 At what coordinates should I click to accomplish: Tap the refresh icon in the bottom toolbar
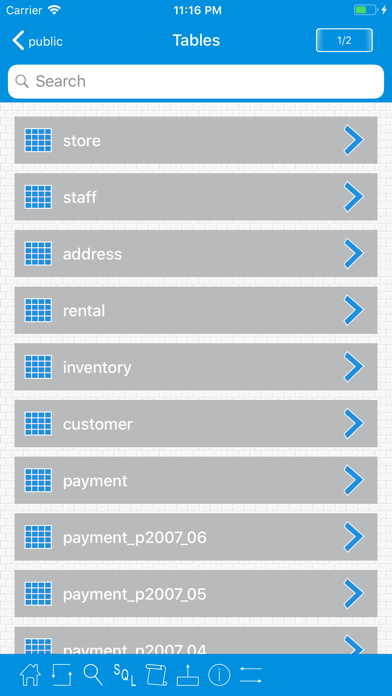[x=62, y=675]
